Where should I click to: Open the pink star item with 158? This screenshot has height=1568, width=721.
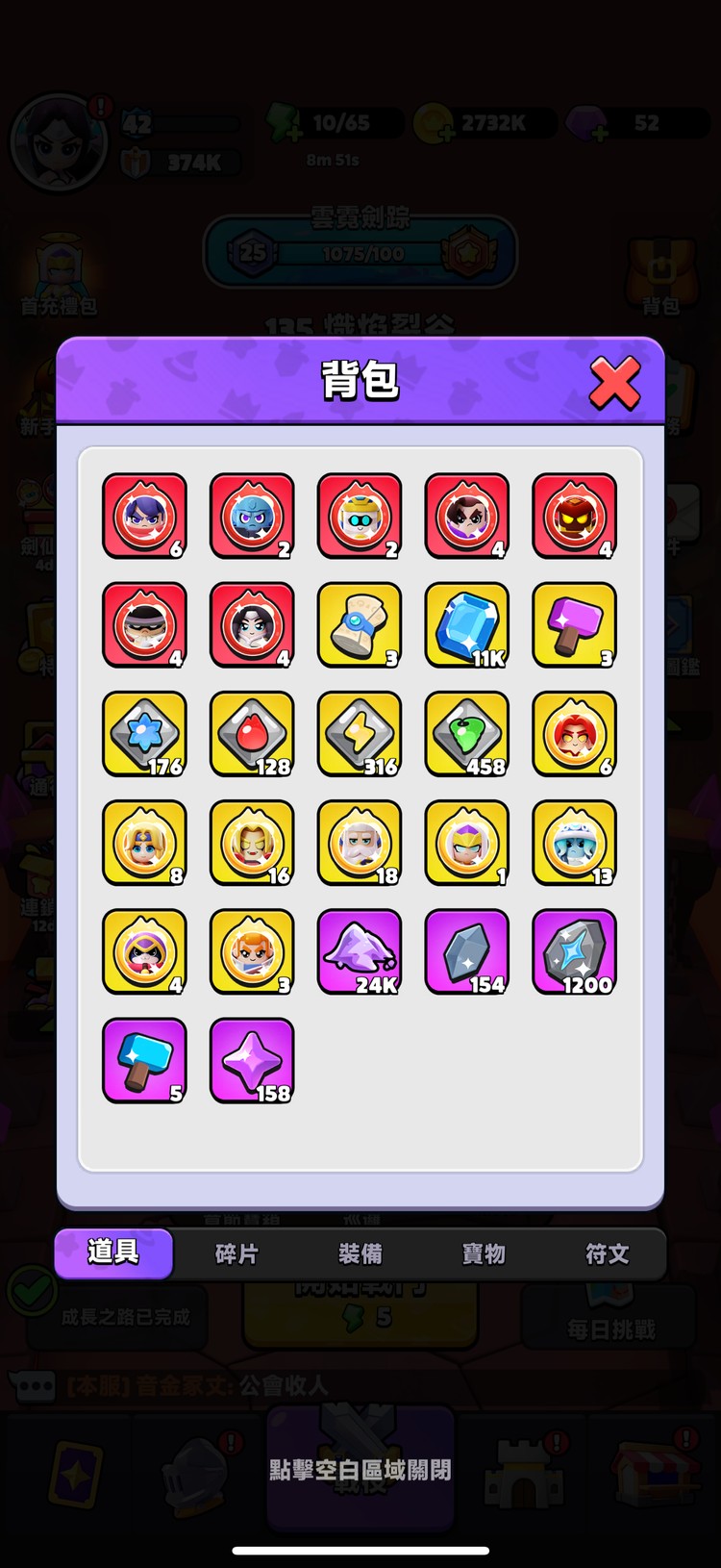(252, 1060)
